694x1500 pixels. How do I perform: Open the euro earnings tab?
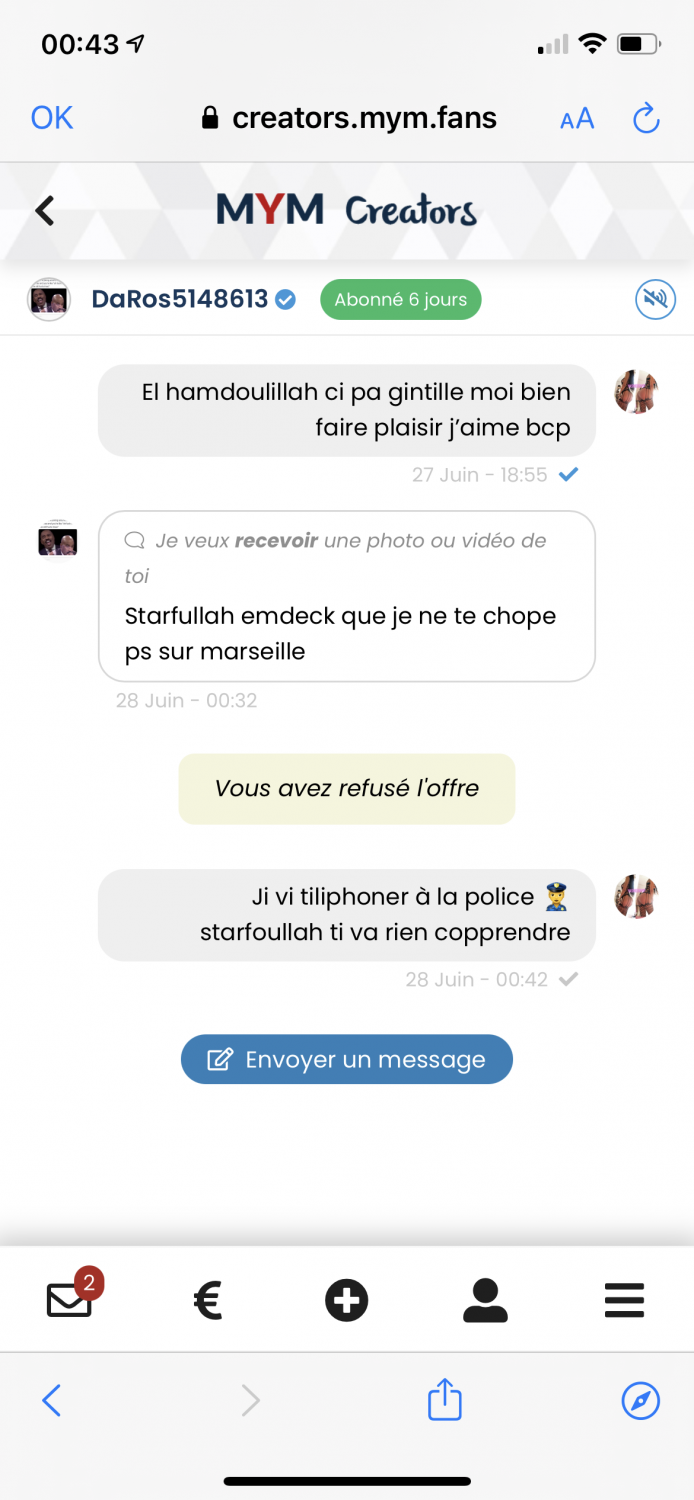pos(208,1300)
